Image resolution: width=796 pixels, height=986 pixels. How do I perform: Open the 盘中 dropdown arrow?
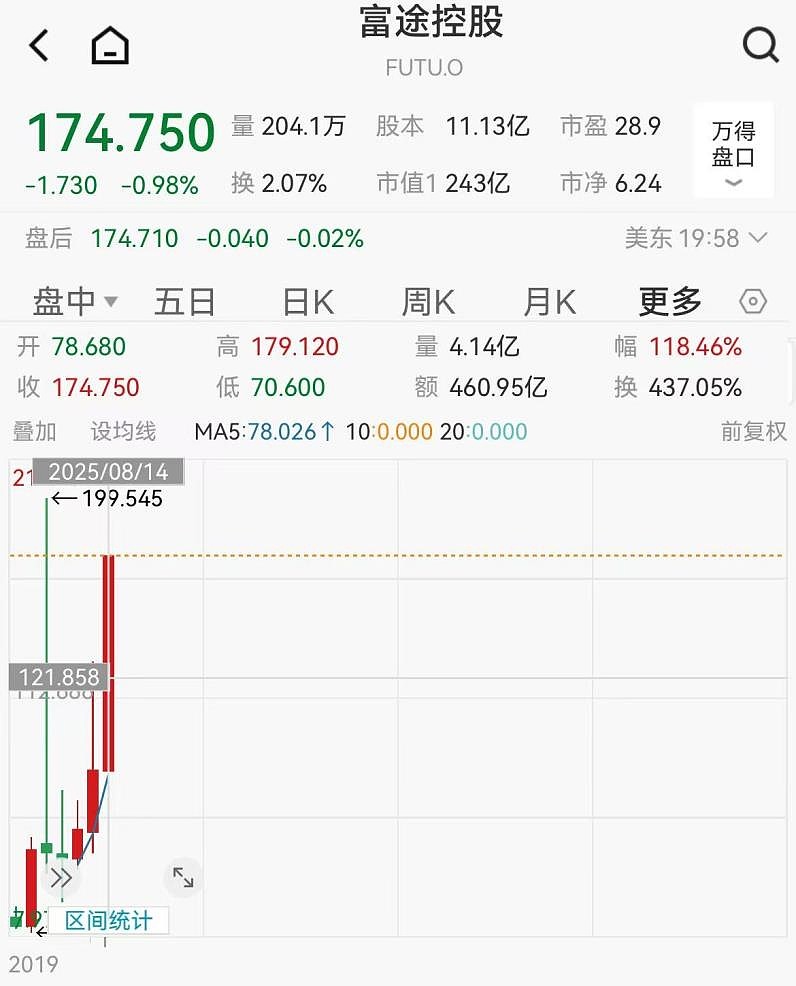coord(110,301)
